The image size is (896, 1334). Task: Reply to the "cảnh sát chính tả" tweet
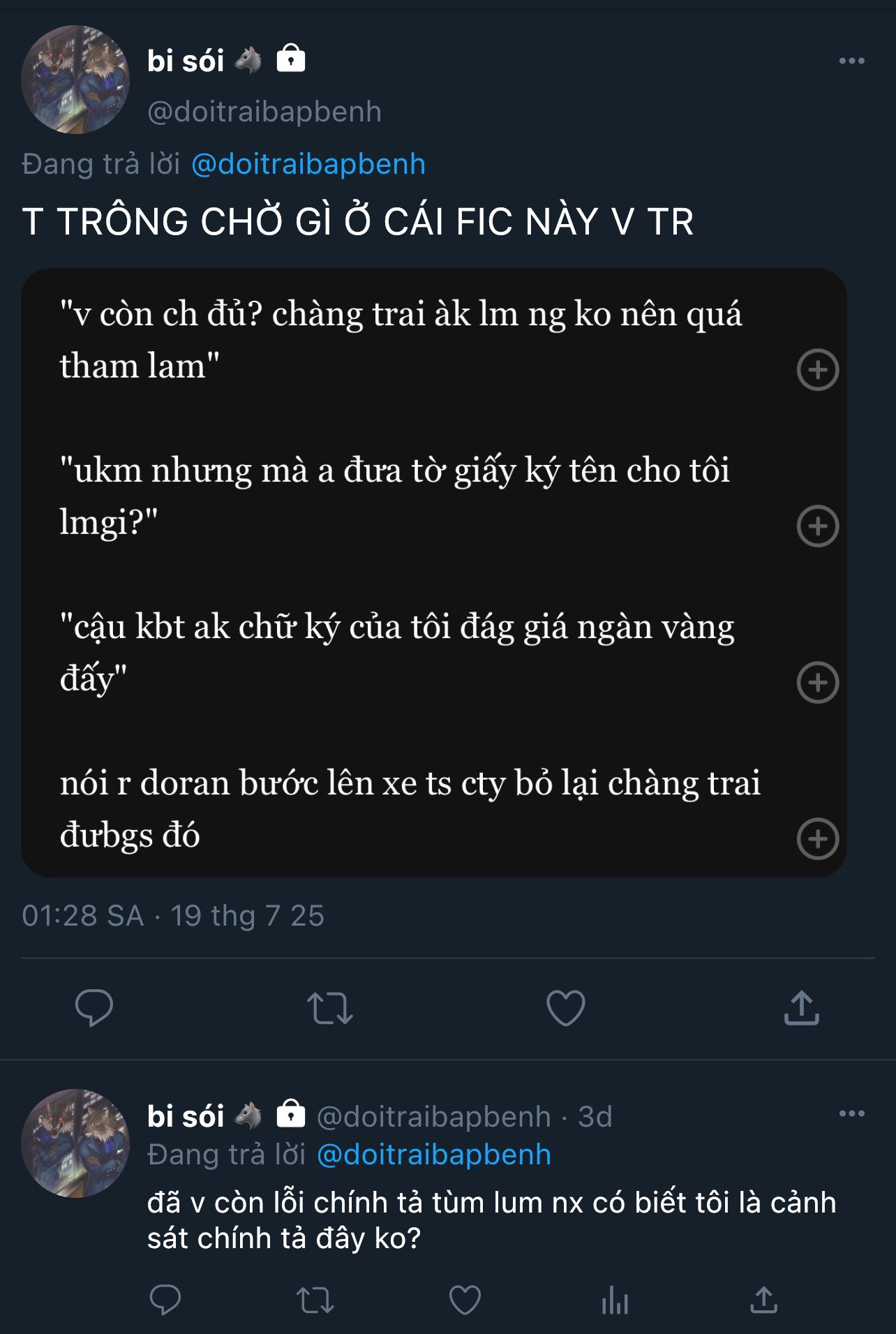click(165, 1300)
